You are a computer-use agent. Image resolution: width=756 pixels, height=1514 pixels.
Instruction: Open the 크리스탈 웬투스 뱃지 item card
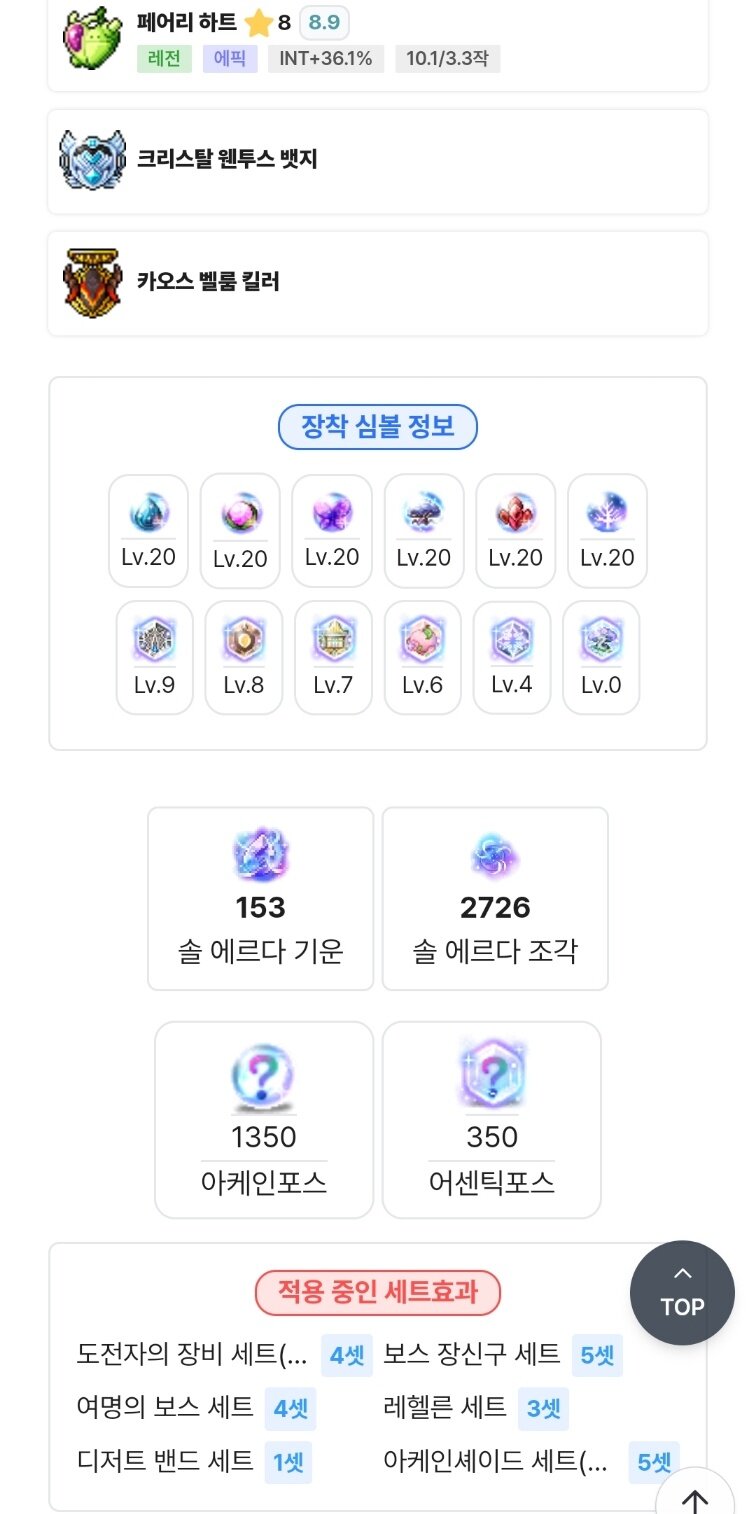tap(377, 161)
